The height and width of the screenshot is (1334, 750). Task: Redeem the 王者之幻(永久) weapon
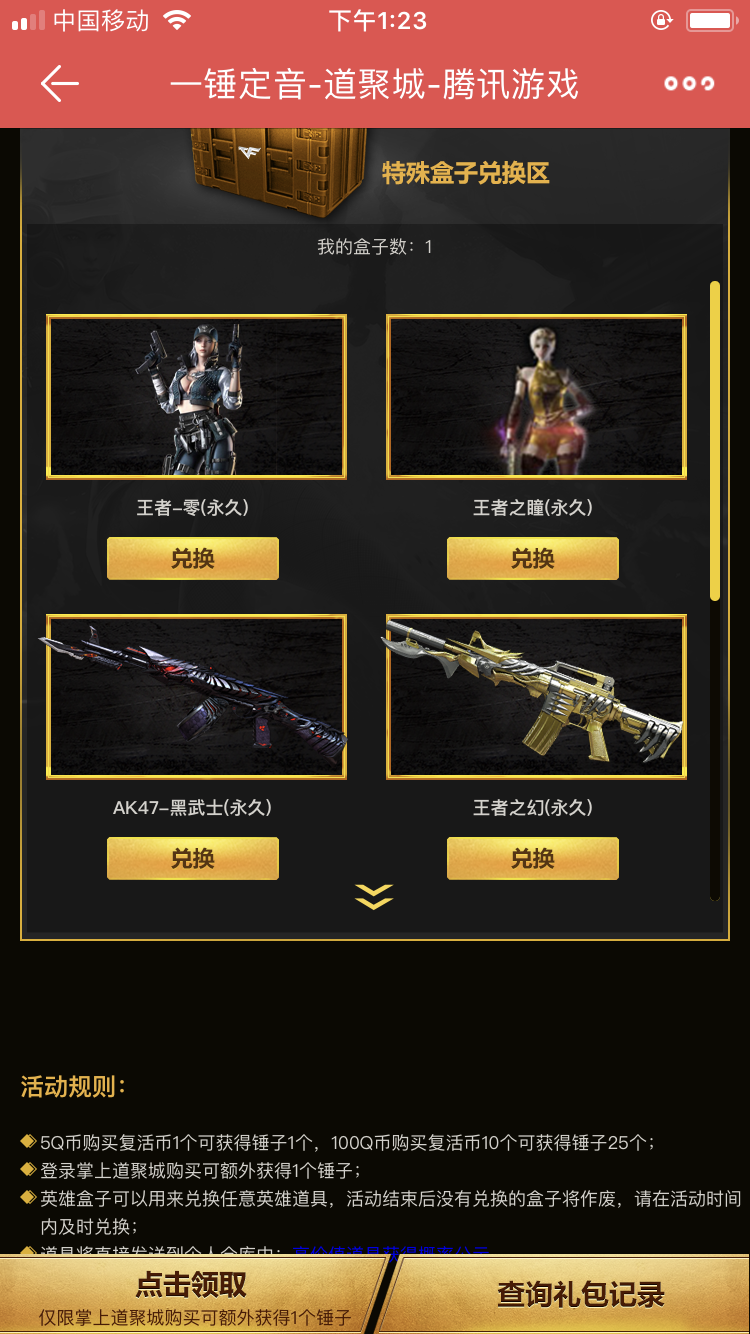[533, 858]
